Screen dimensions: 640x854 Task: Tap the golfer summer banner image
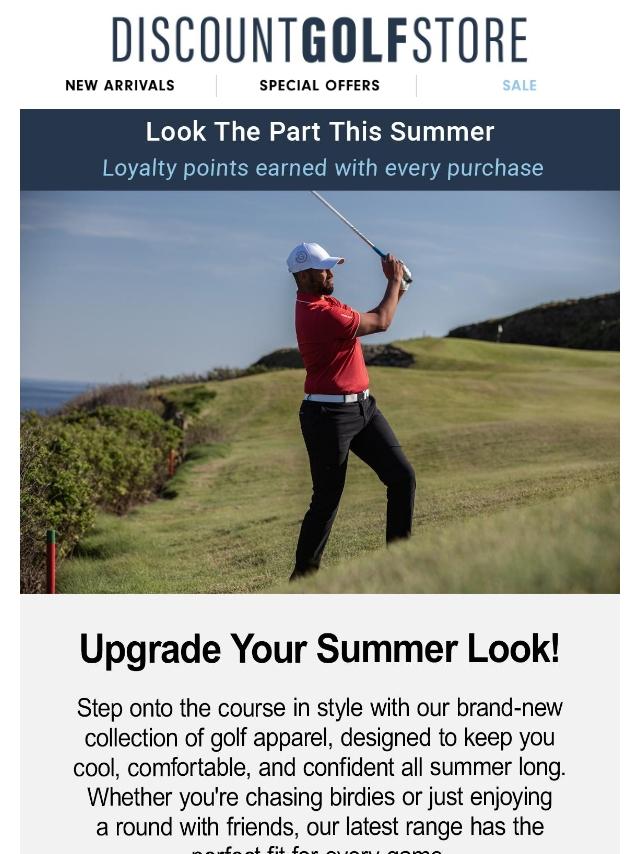coord(320,390)
